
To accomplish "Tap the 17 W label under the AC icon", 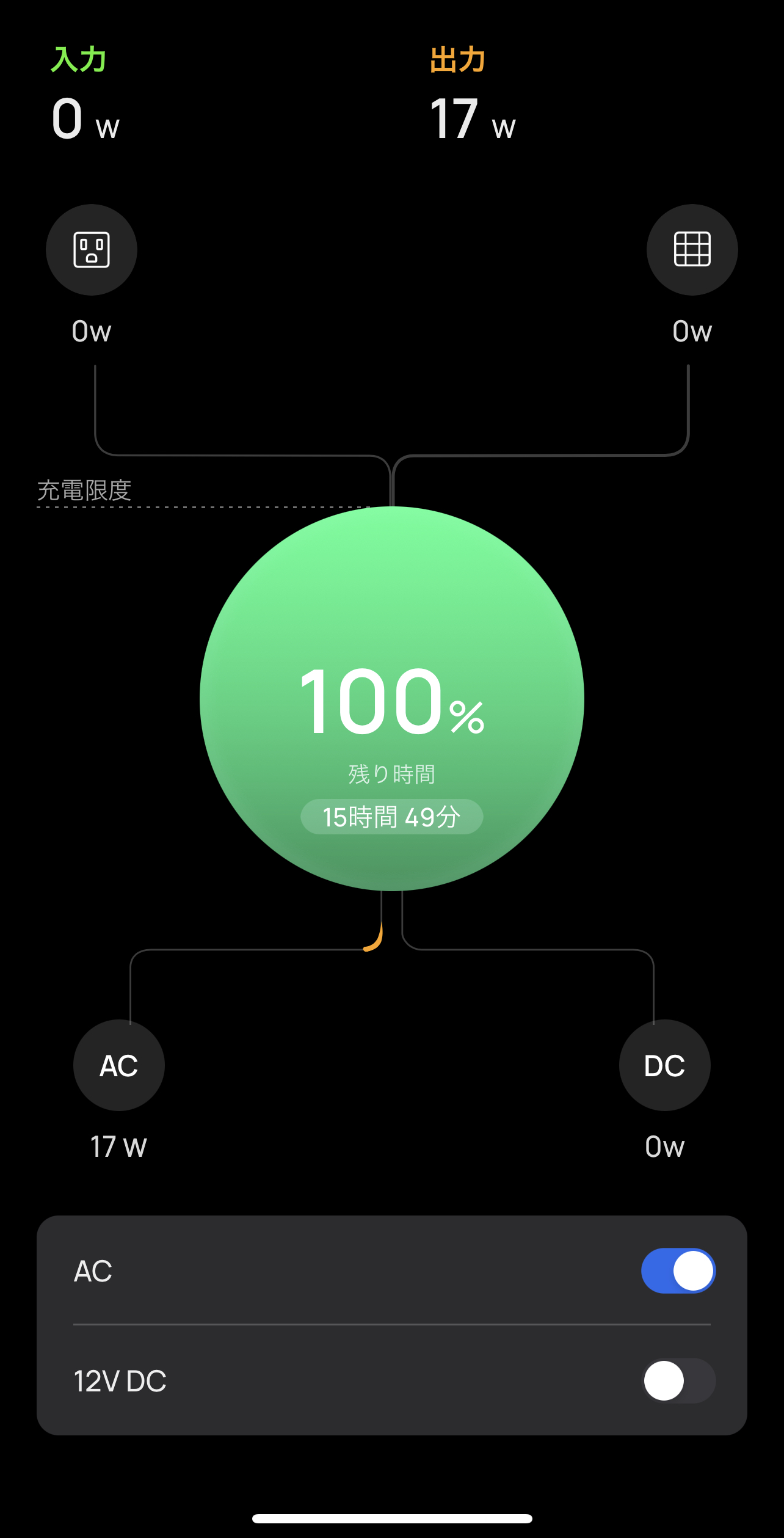I will (118, 1147).
